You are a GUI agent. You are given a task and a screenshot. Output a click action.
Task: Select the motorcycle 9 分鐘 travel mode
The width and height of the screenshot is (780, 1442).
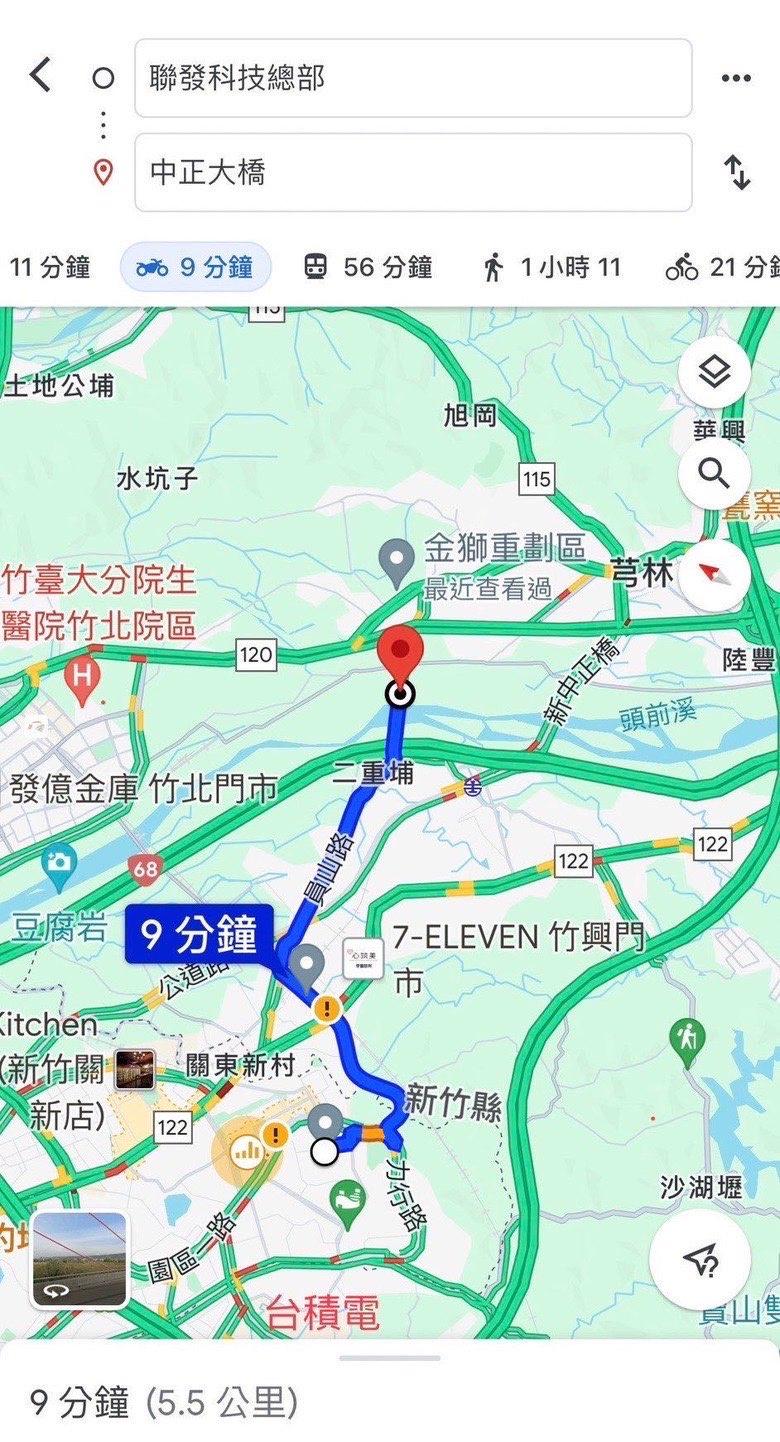coord(196,267)
